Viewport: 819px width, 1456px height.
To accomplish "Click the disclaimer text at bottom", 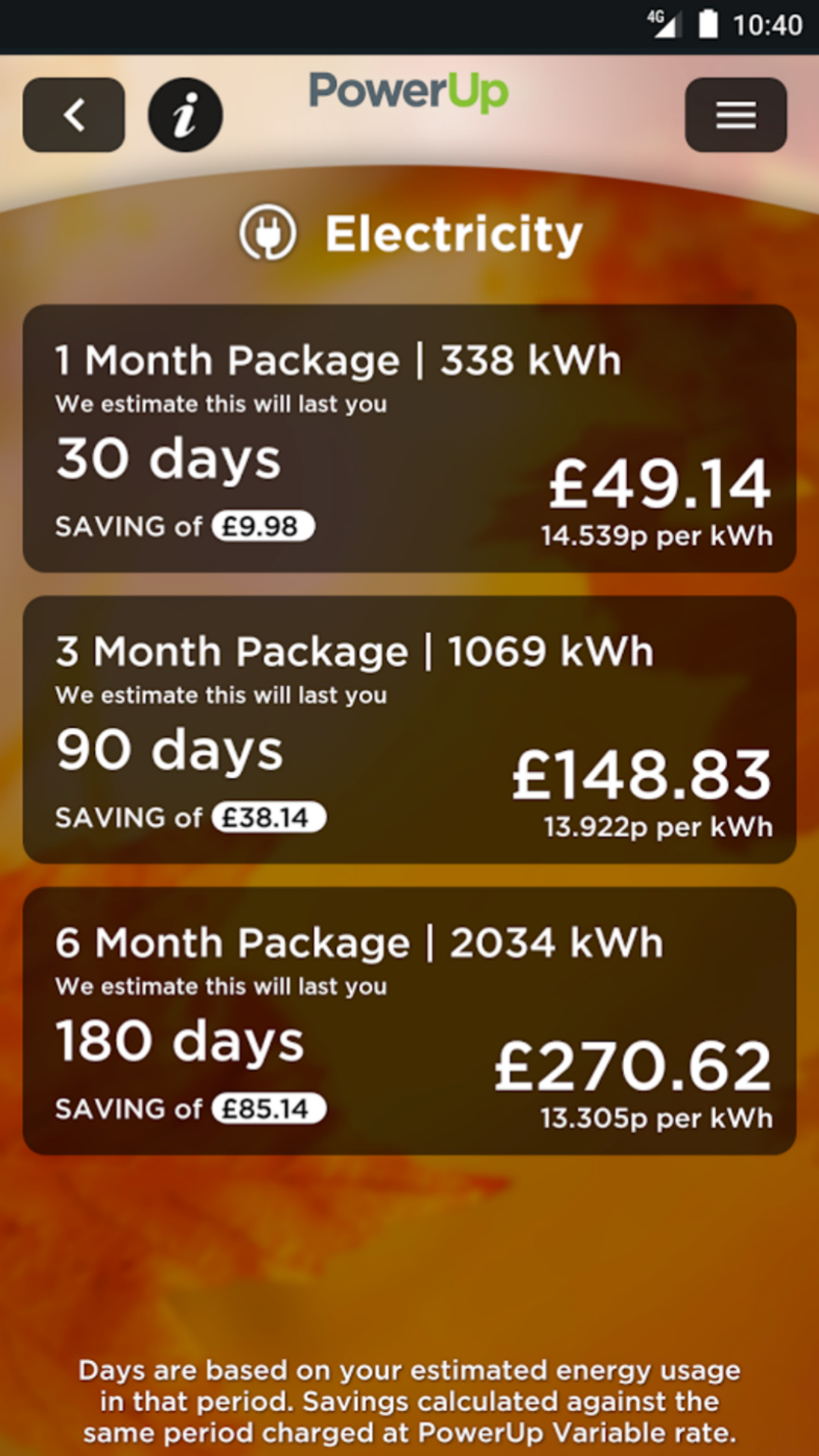I will [409, 1401].
